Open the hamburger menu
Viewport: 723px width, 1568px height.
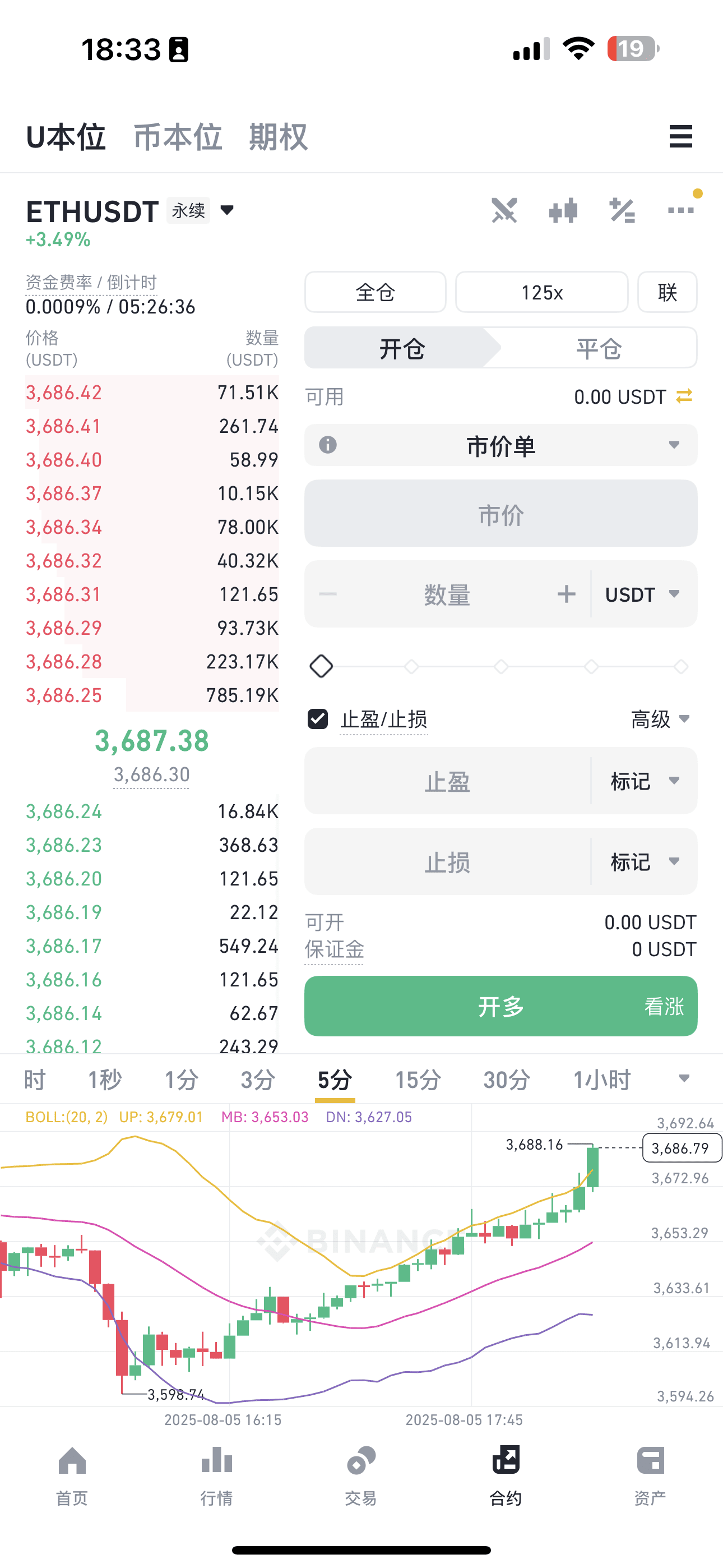click(x=680, y=136)
